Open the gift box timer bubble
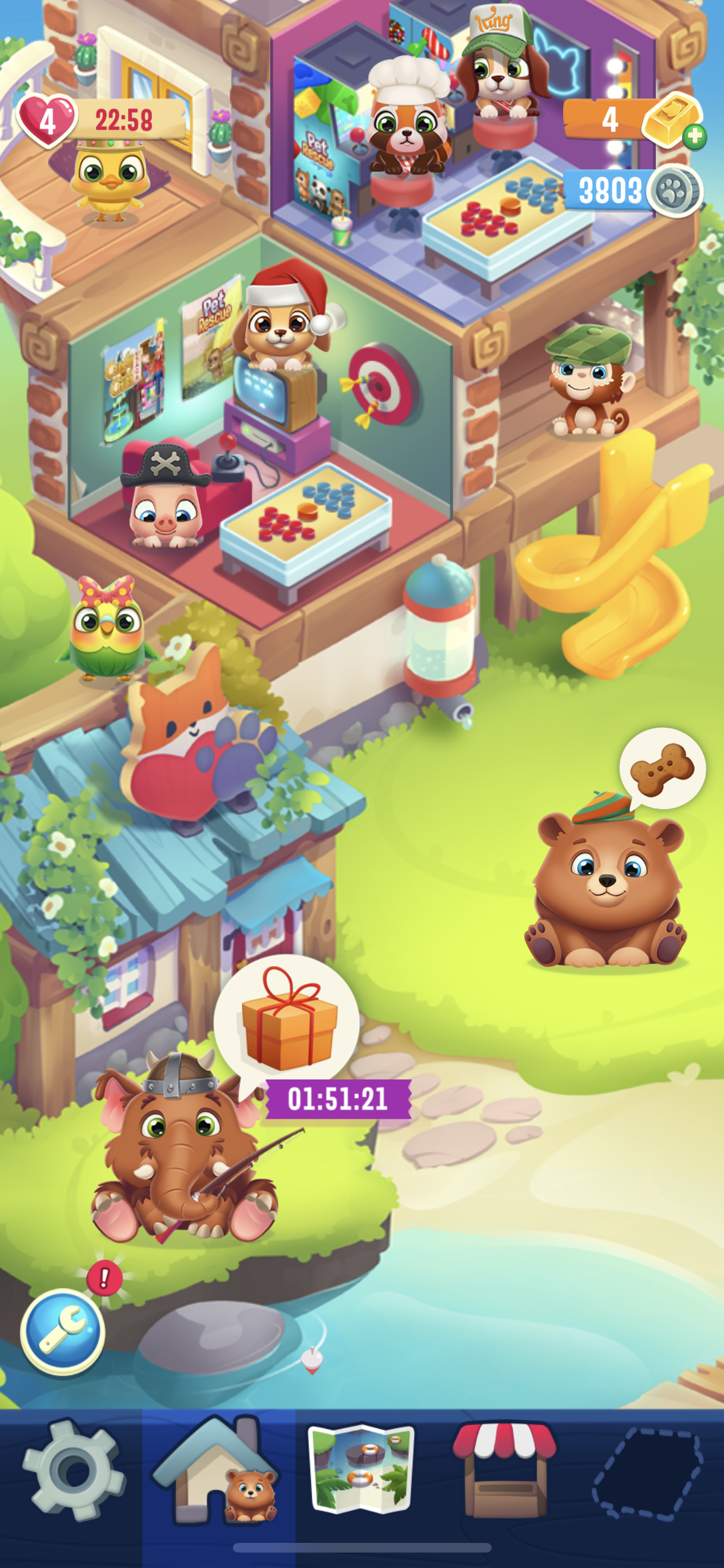Viewport: 724px width, 1568px height. (x=287, y=1021)
